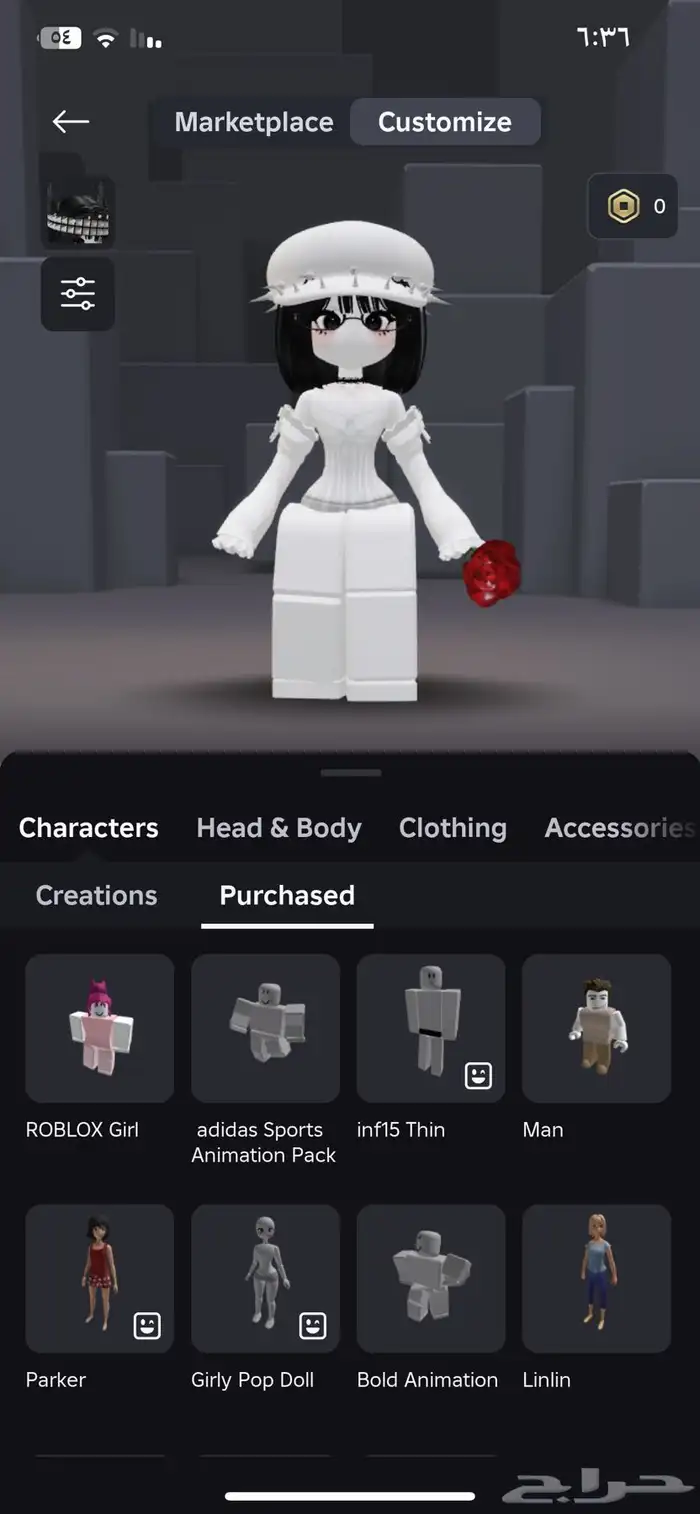The image size is (700, 1514).
Task: Pick the Parker character
Action: 100,1278
